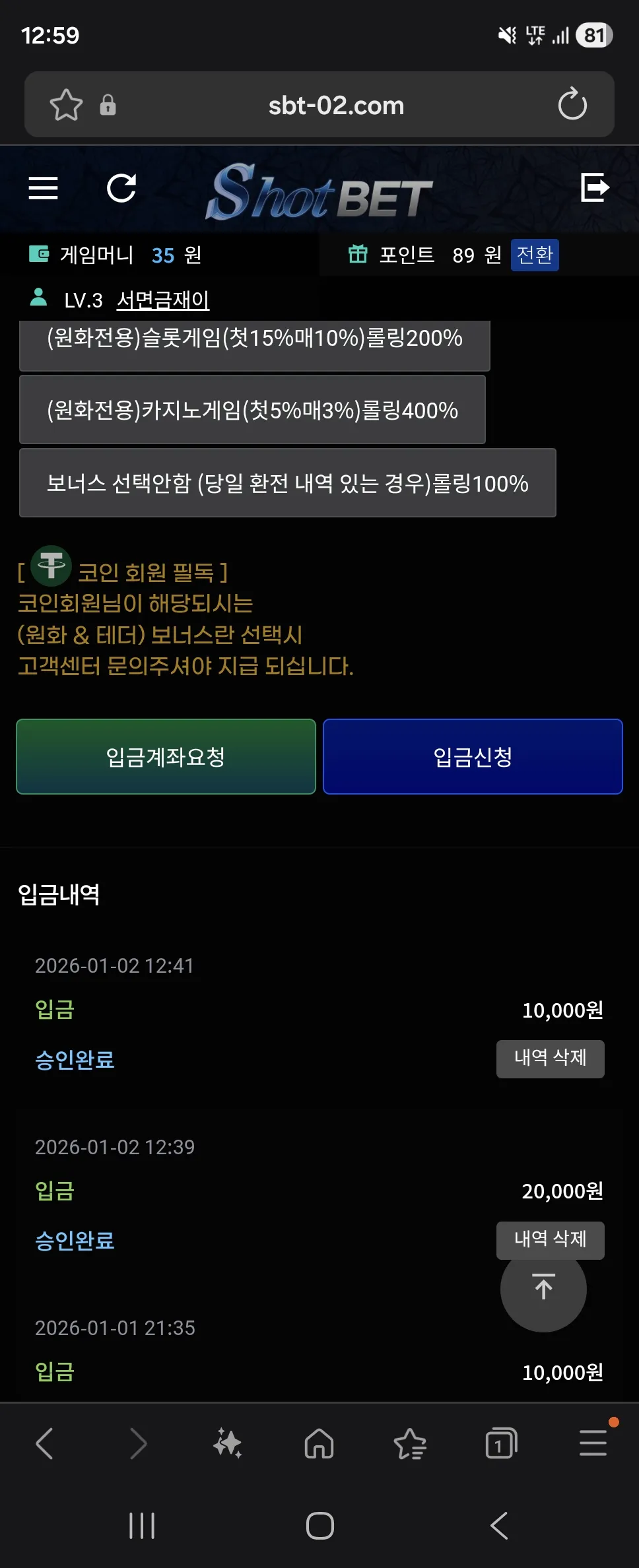Screen dimensions: 639x1568
Task: Tap the logout icon in the header
Action: 595,187
